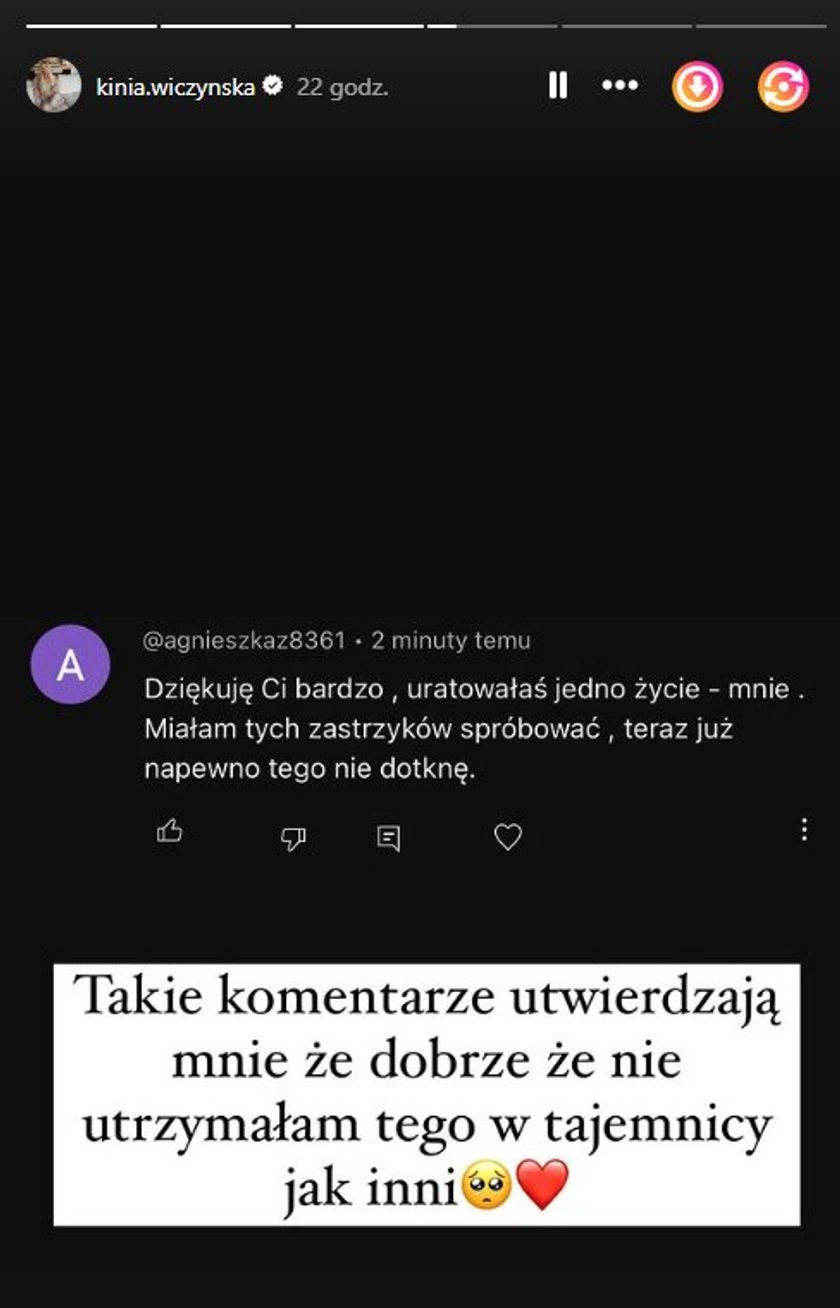The height and width of the screenshot is (1308, 840).
Task: Tap the kinia.wiczynska profile avatar
Action: click(x=54, y=85)
